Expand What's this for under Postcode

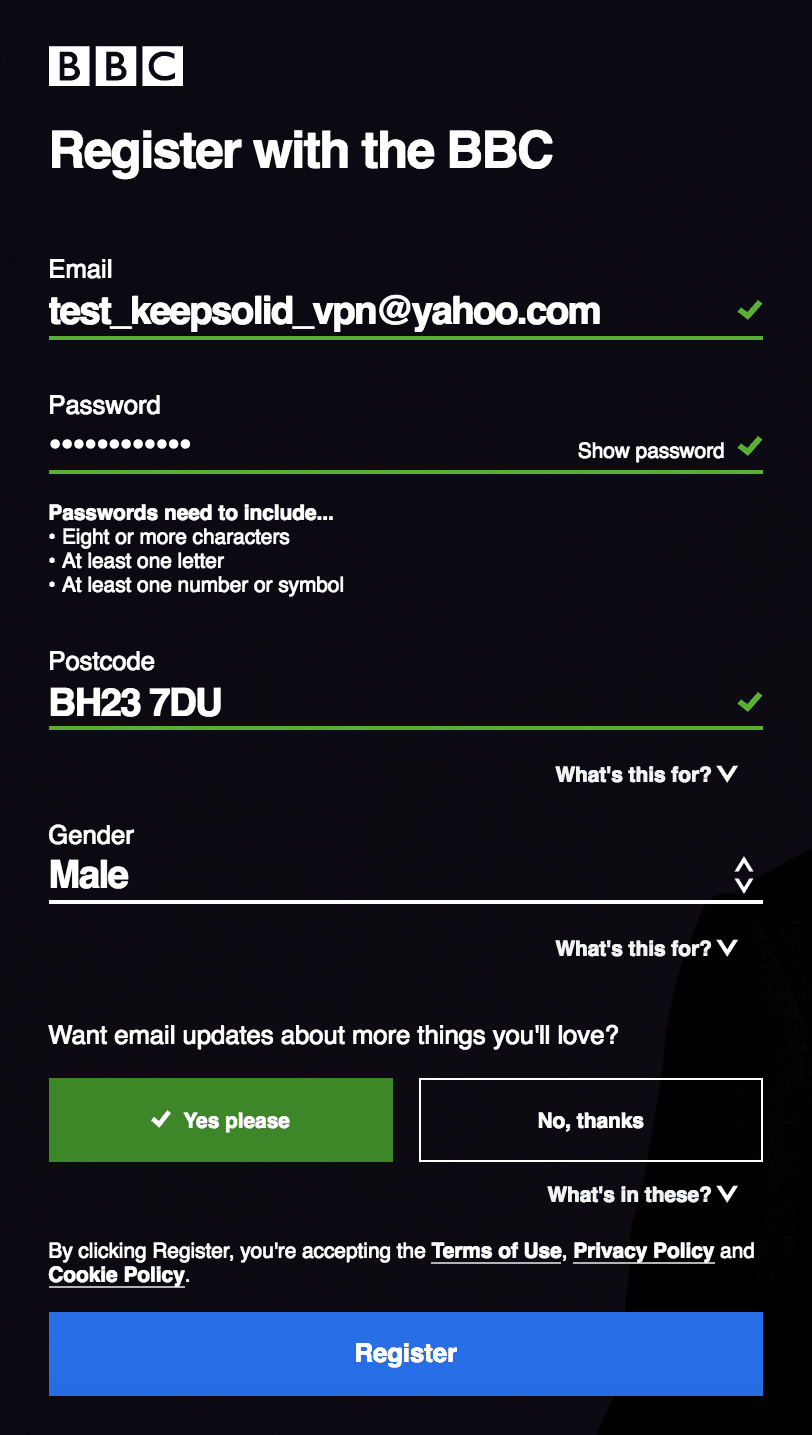click(x=646, y=774)
